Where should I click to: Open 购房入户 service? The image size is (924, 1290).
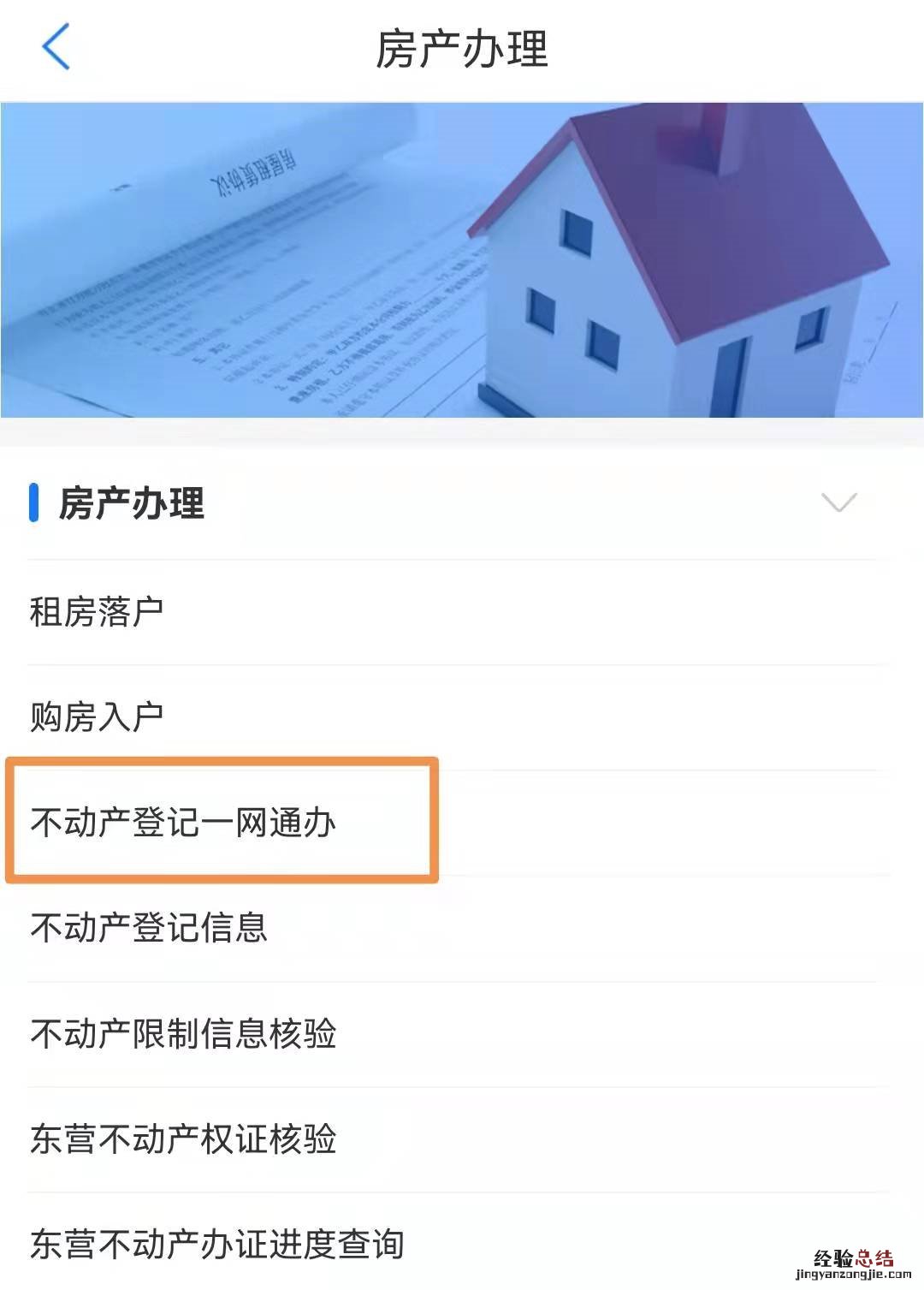pyautogui.click(x=97, y=717)
